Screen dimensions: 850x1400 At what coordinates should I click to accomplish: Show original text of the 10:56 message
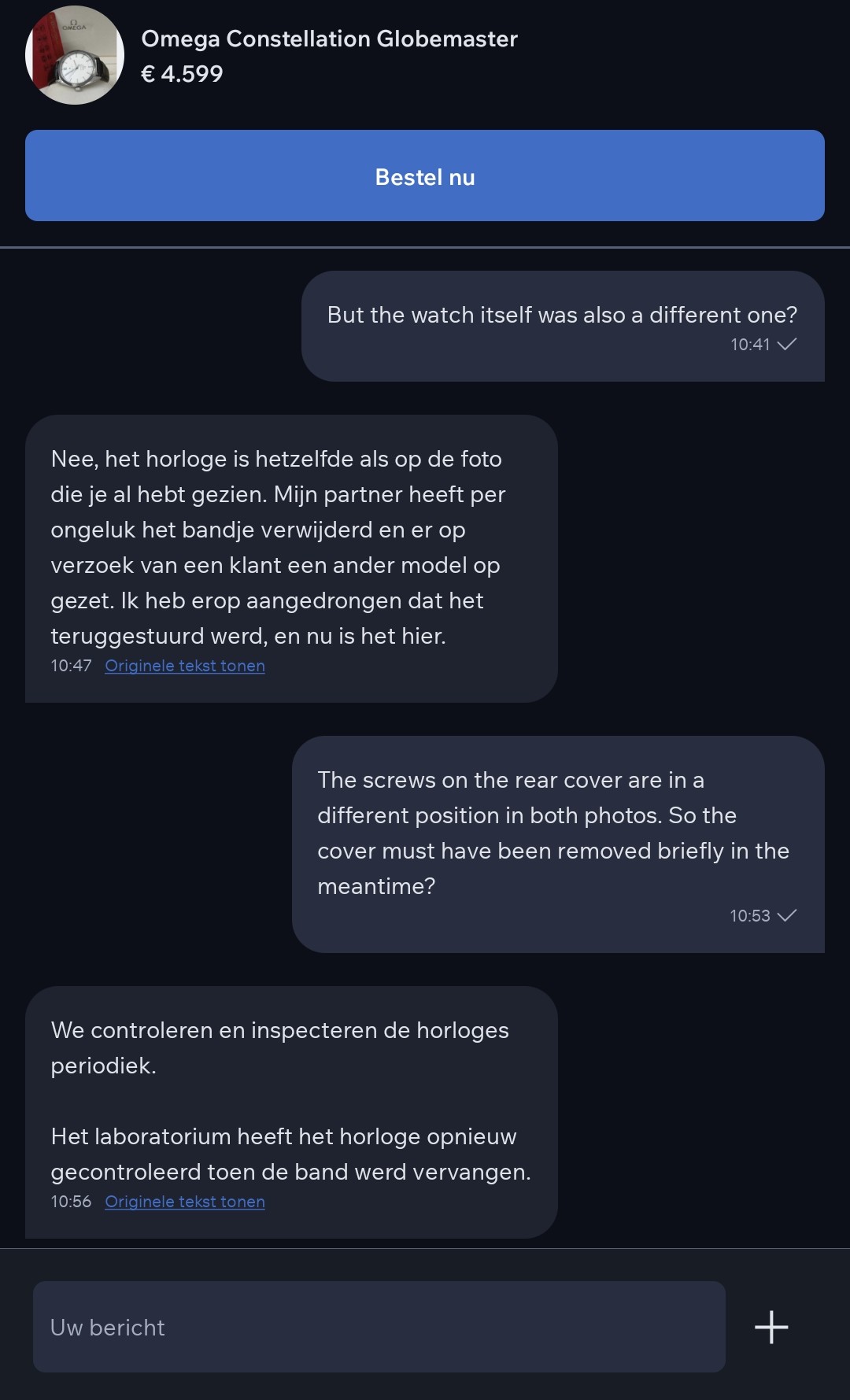(x=185, y=1202)
